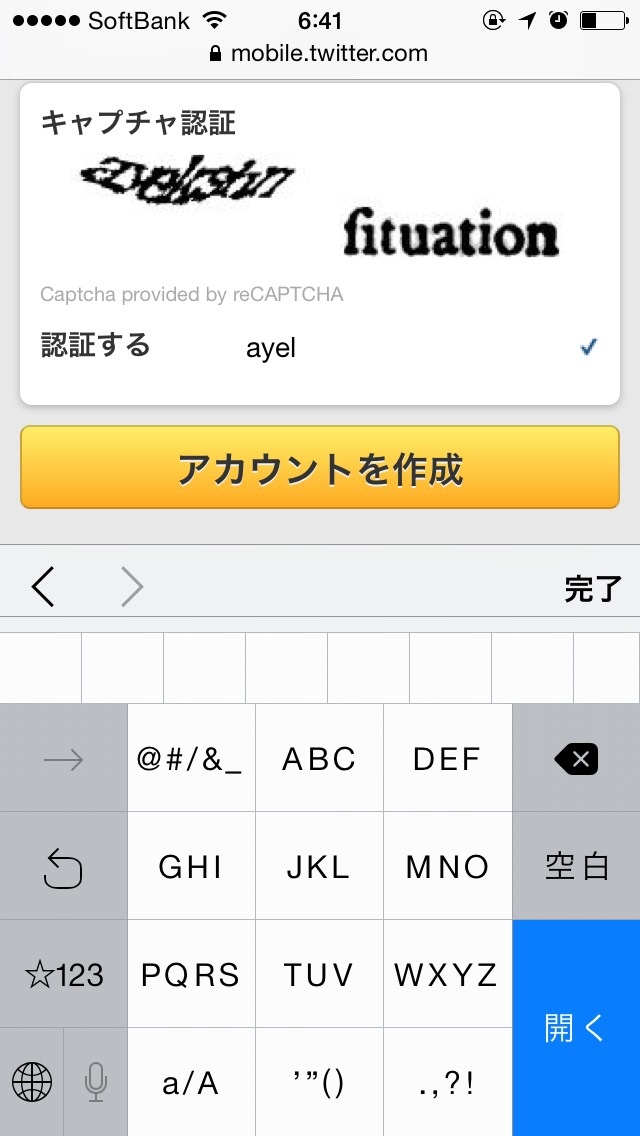Viewport: 640px width, 1136px height.
Task: Tap the ABC key
Action: point(319,759)
